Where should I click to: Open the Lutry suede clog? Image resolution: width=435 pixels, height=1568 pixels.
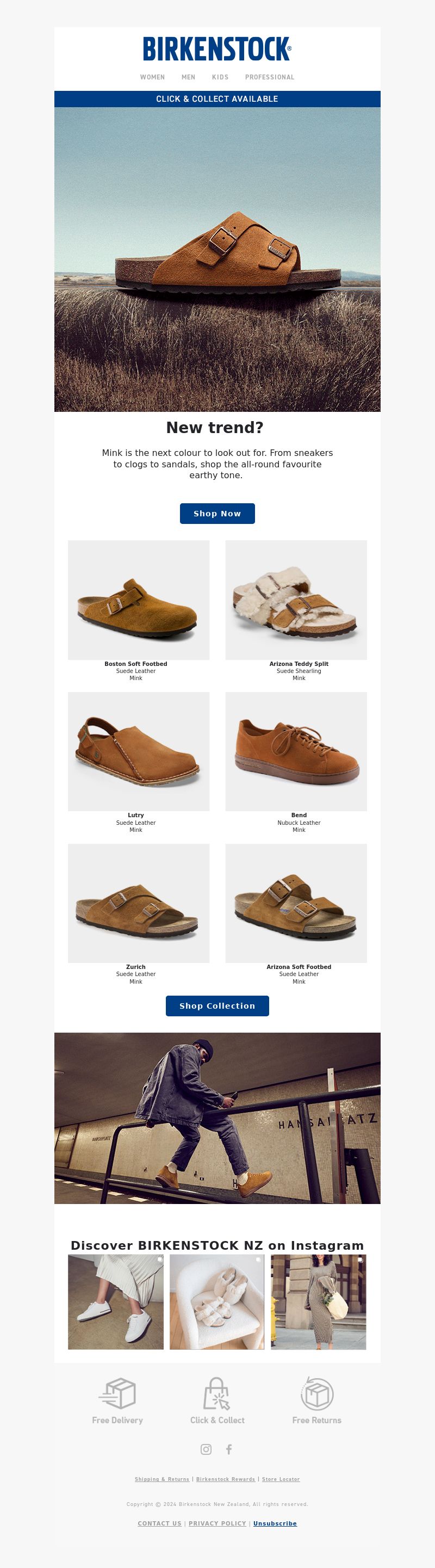click(x=139, y=751)
